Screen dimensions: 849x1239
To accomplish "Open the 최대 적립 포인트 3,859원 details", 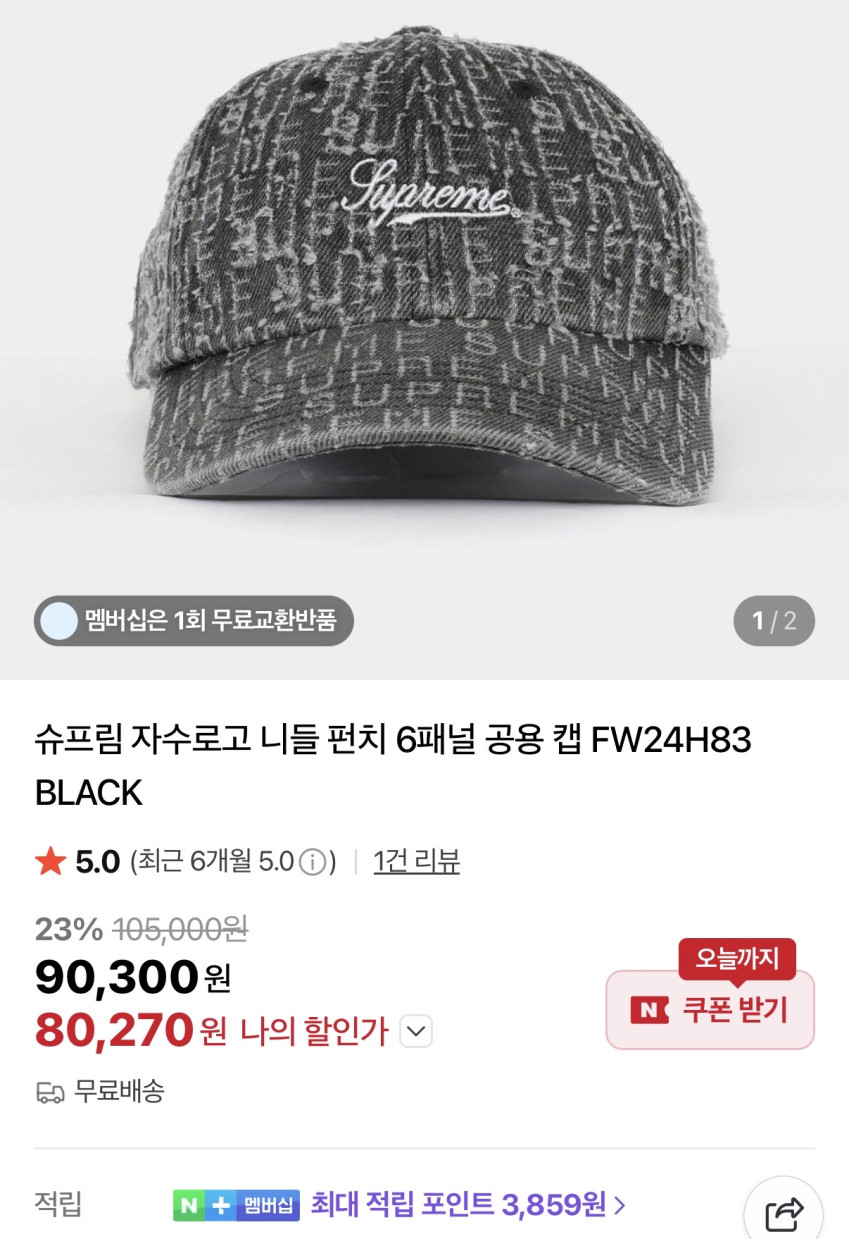I will (468, 1205).
